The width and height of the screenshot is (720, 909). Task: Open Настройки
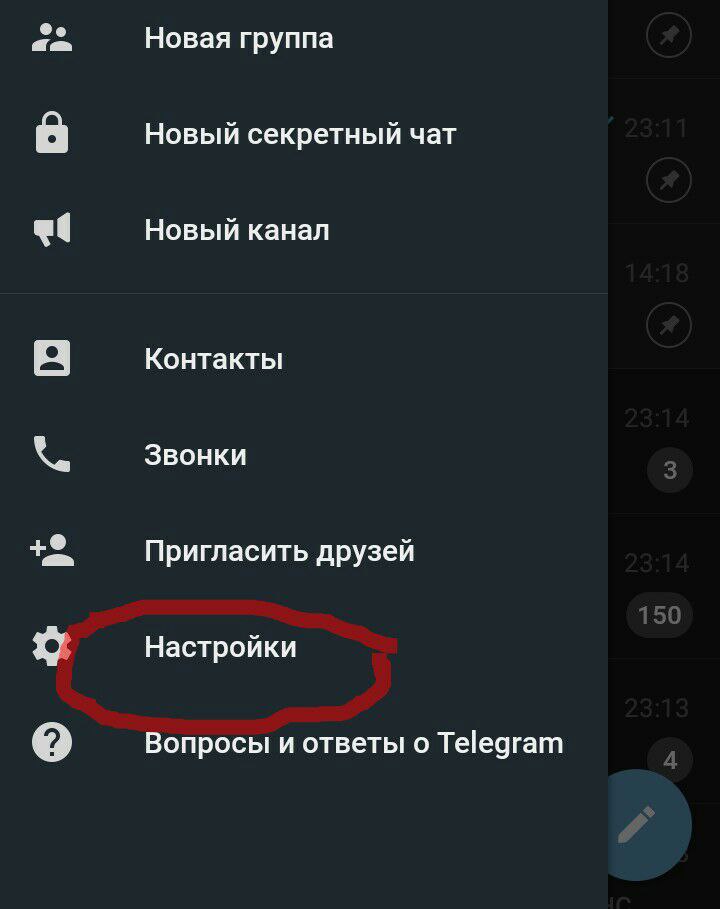(220, 647)
